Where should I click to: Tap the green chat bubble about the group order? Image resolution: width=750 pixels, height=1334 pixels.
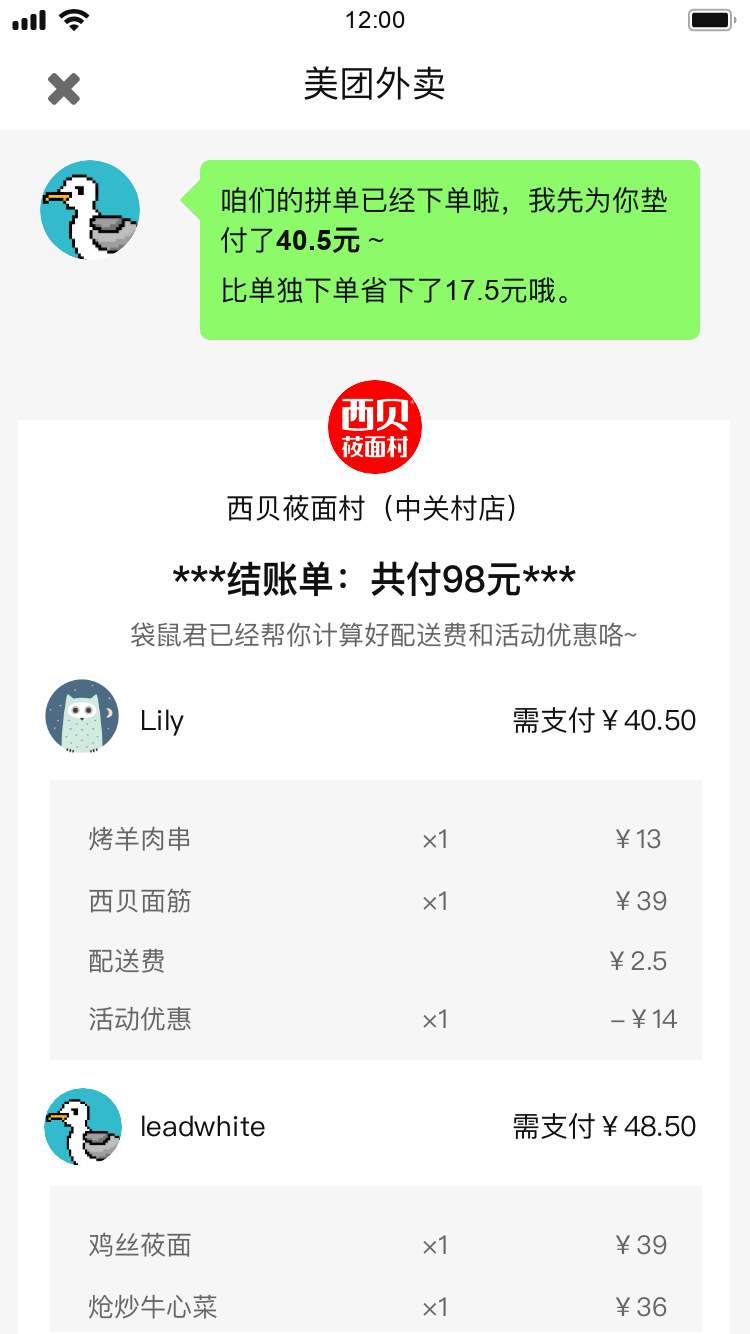(x=448, y=247)
